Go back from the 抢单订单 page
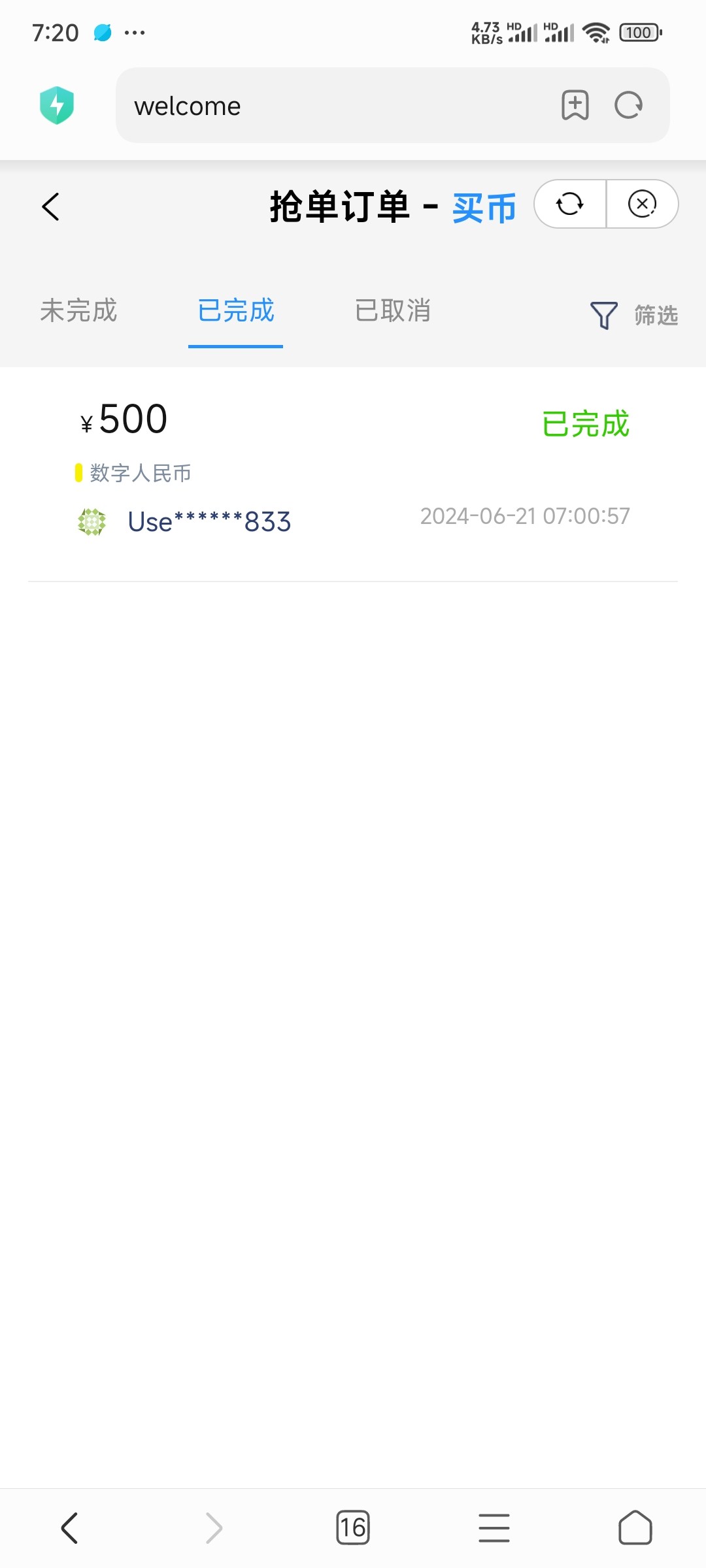Viewport: 706px width, 1568px height. click(x=51, y=207)
